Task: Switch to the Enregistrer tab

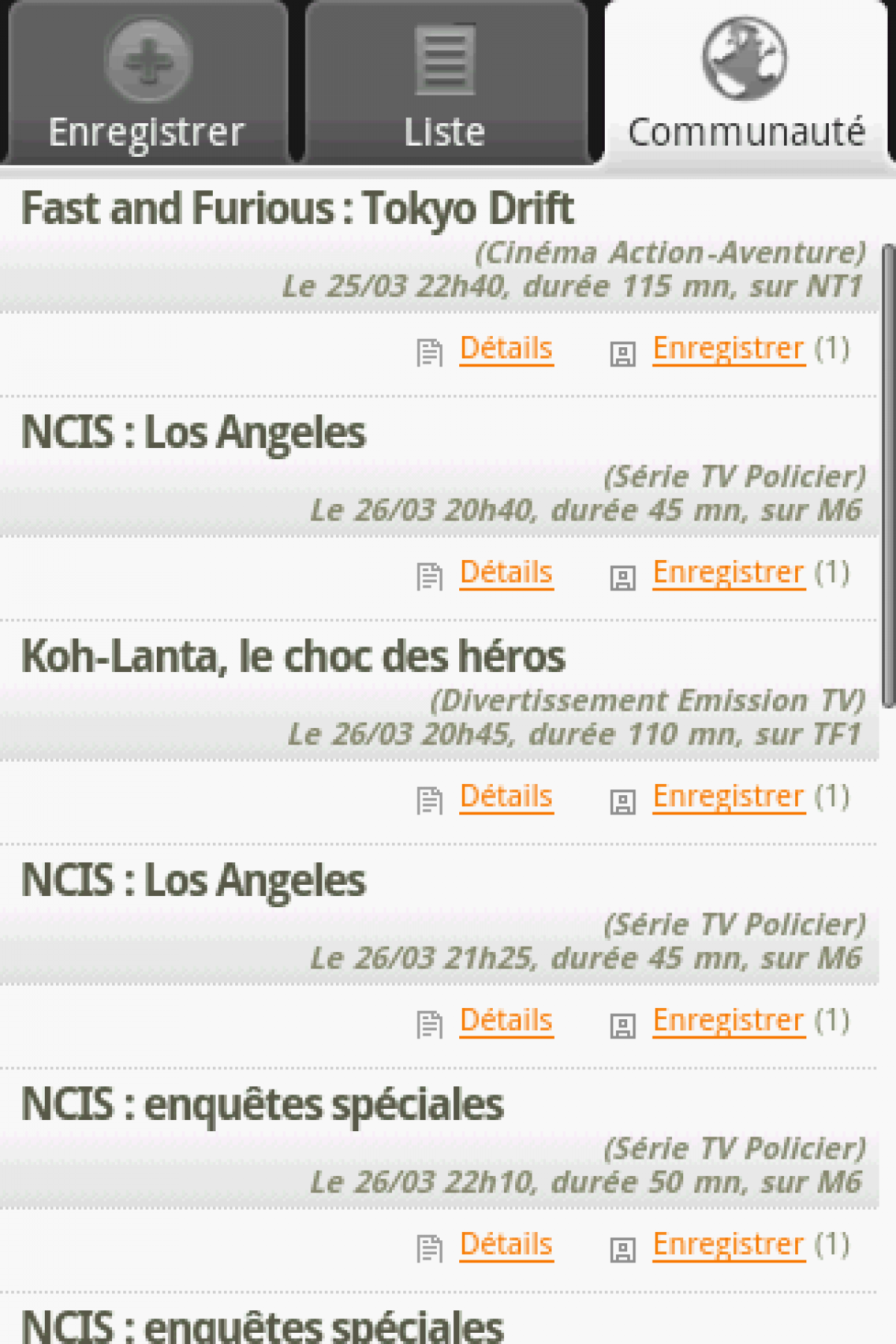Action: (x=146, y=82)
